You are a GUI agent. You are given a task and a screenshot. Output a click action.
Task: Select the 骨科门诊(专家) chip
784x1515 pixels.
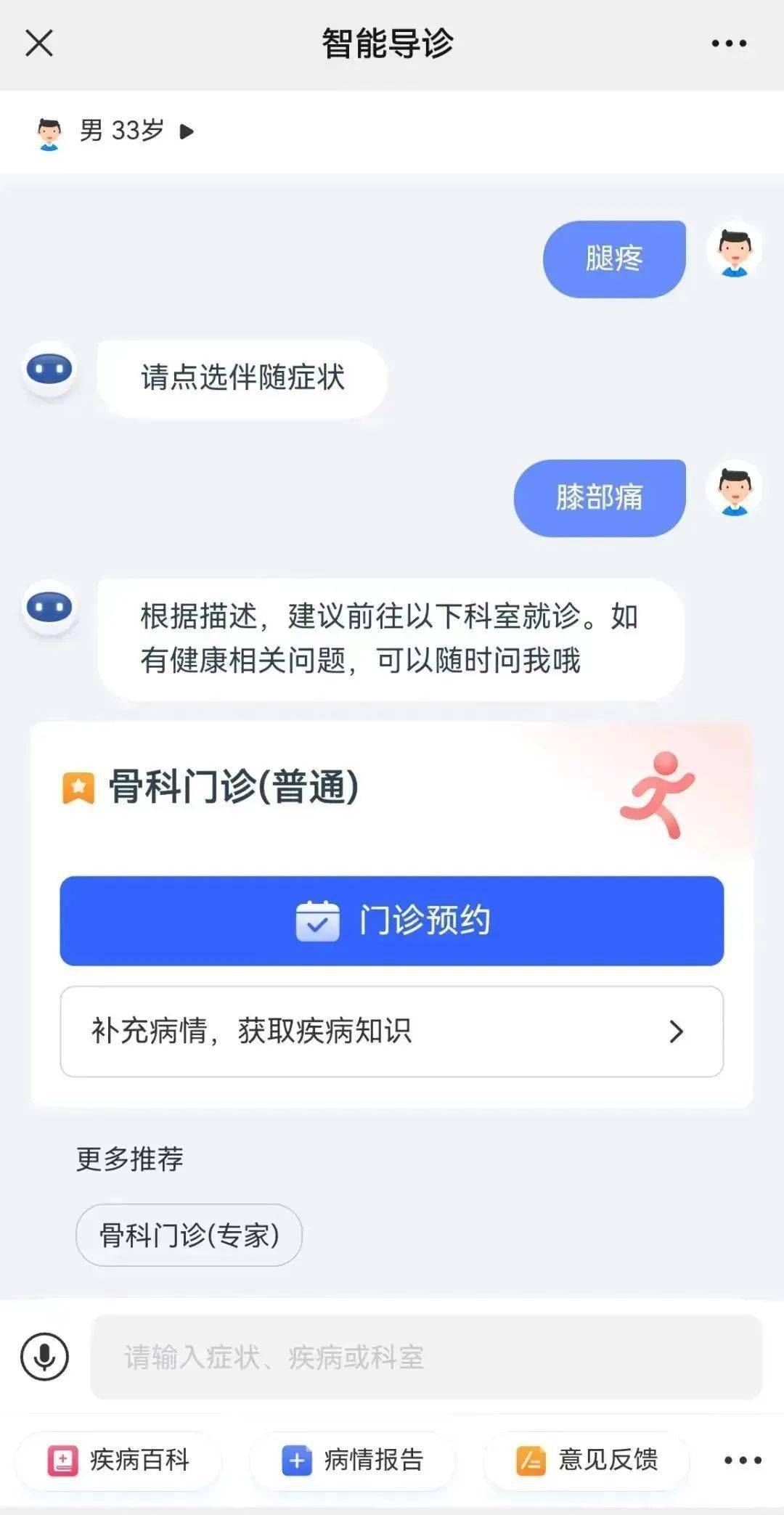[x=189, y=1235]
